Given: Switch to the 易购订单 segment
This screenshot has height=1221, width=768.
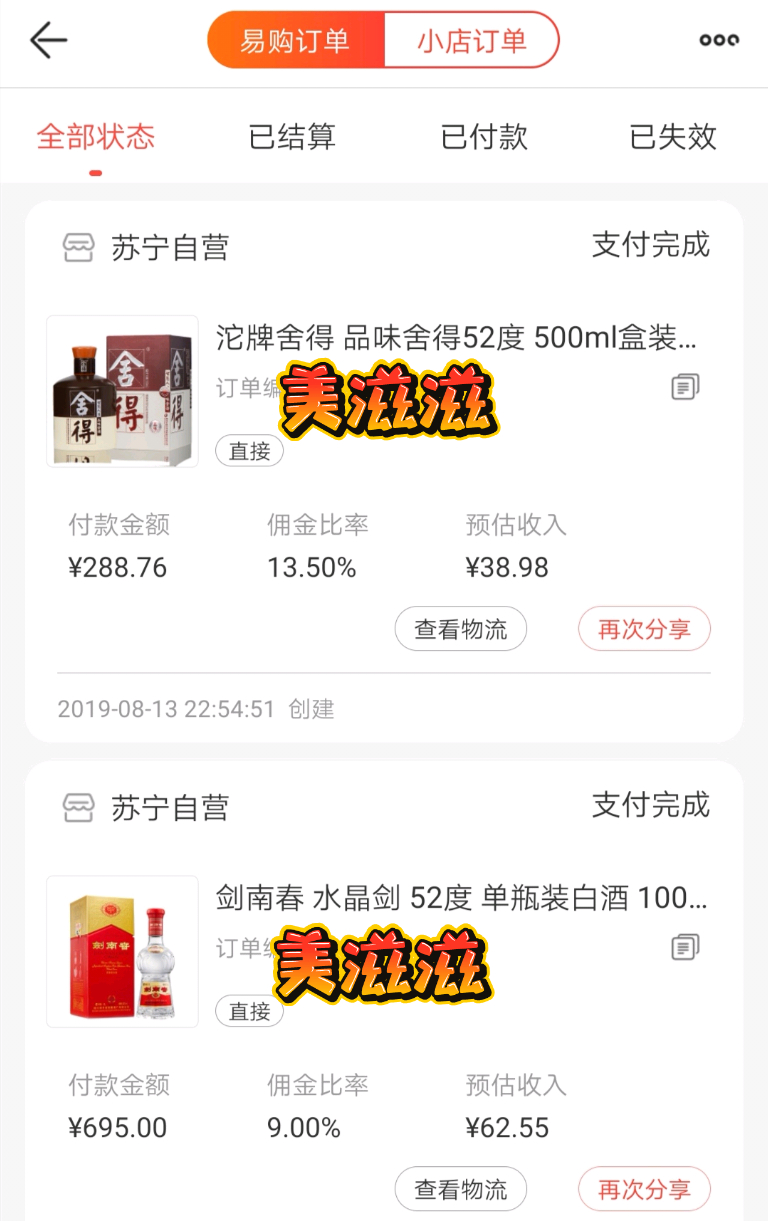Looking at the screenshot, I should (x=295, y=40).
